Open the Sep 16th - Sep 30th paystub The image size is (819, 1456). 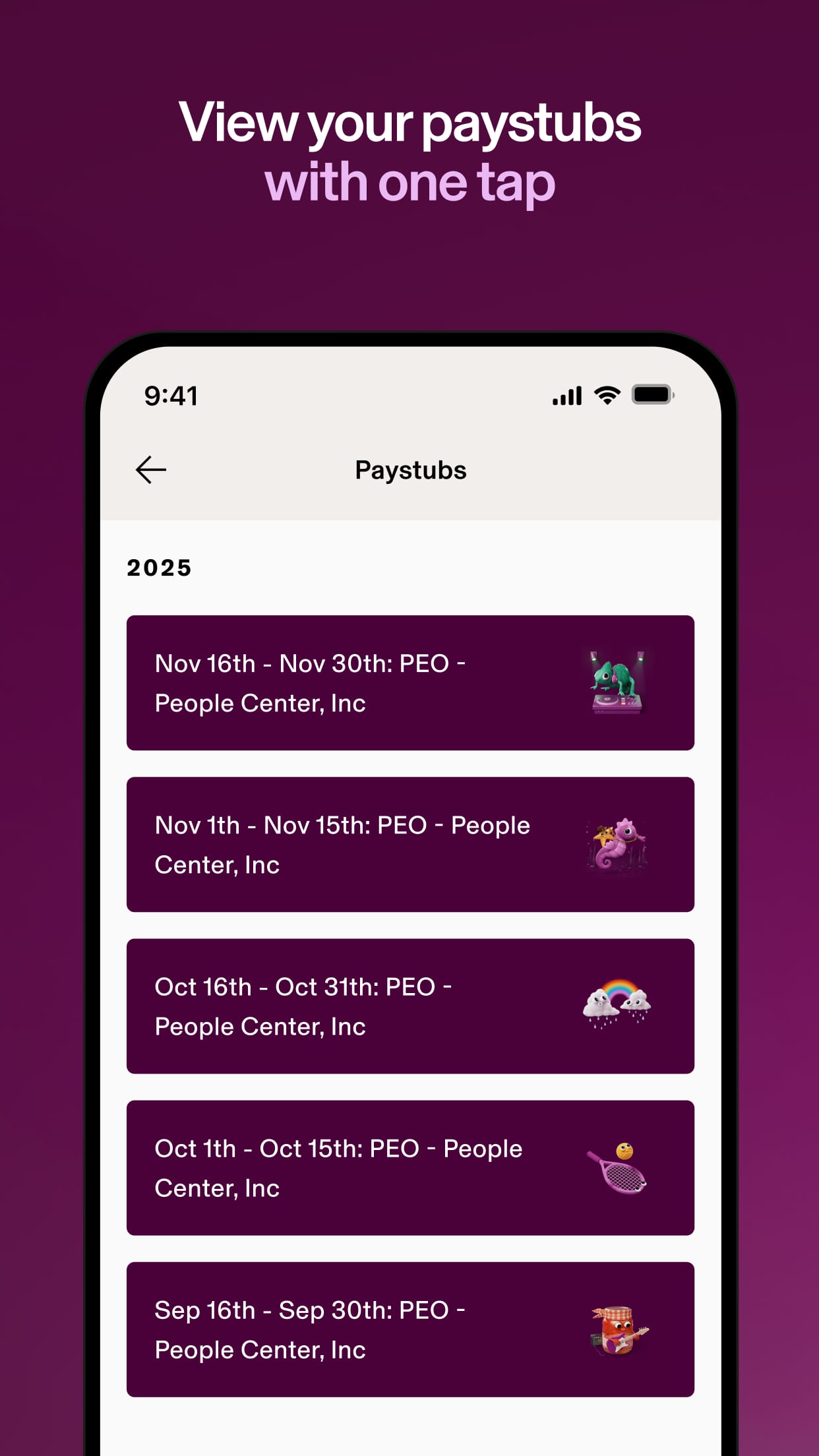click(409, 1330)
